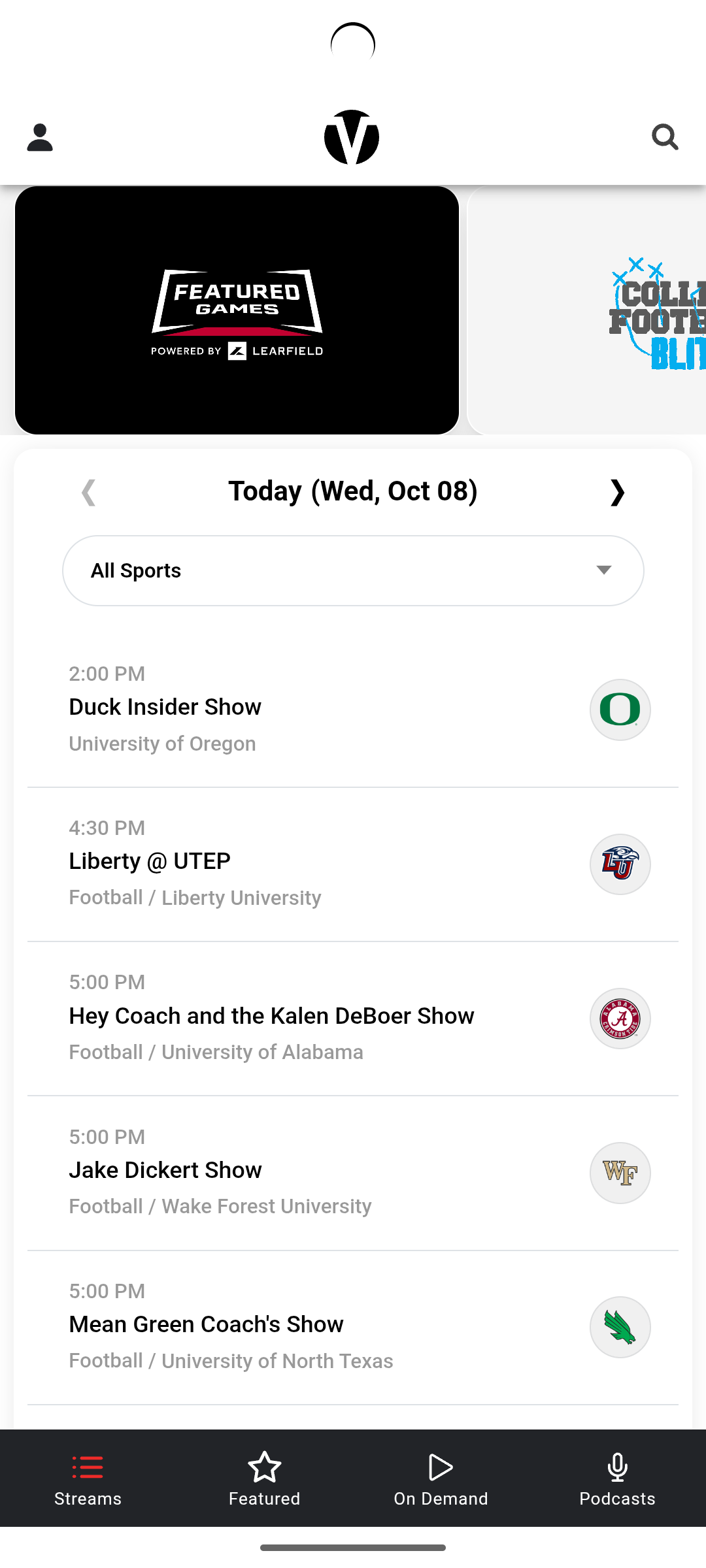Open the search magnifier

point(665,137)
